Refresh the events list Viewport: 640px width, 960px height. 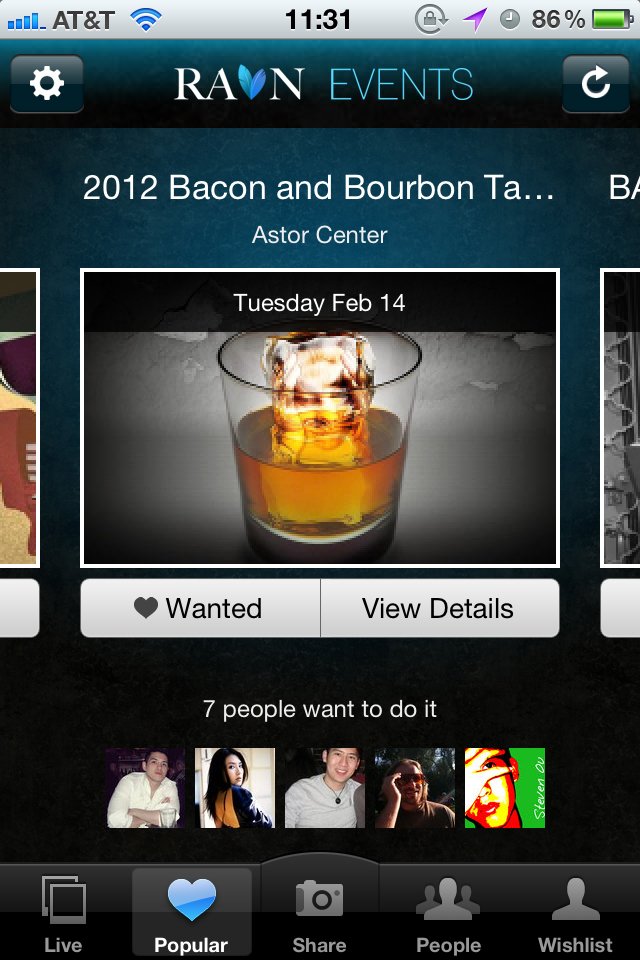[595, 84]
